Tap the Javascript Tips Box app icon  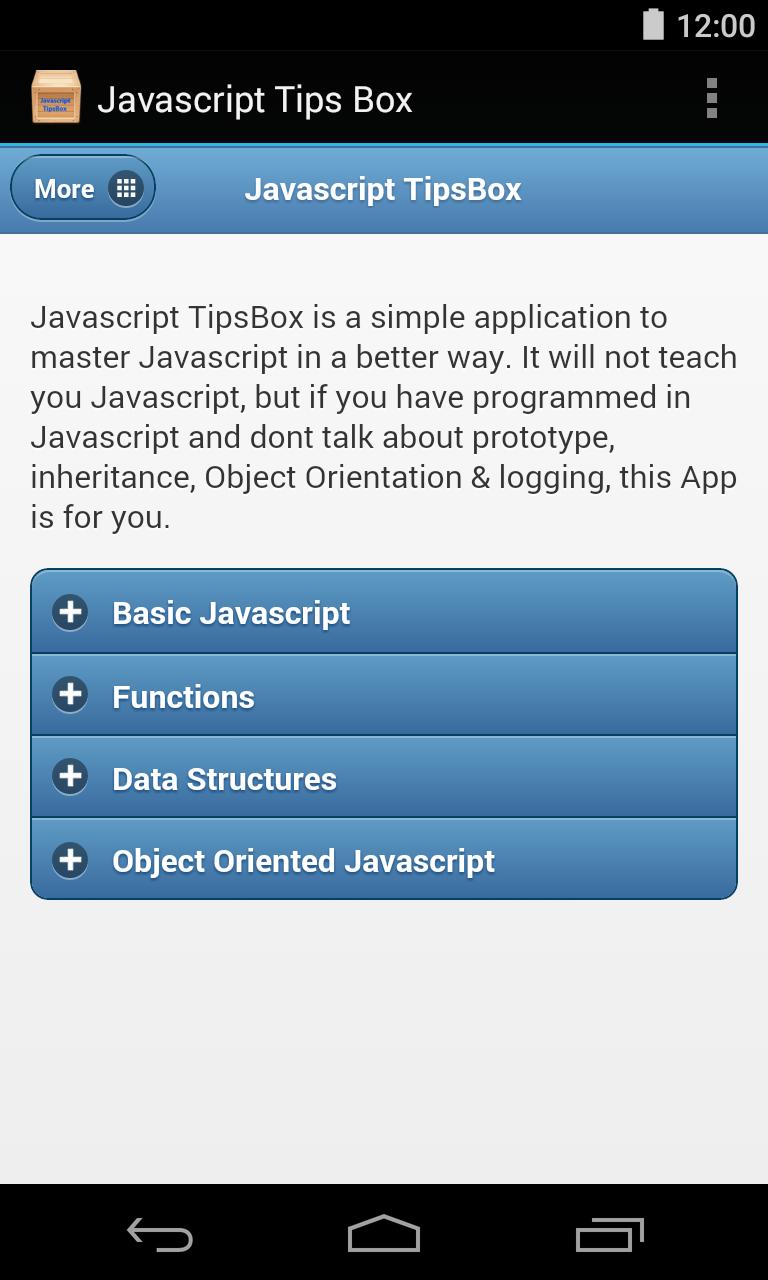(x=56, y=98)
